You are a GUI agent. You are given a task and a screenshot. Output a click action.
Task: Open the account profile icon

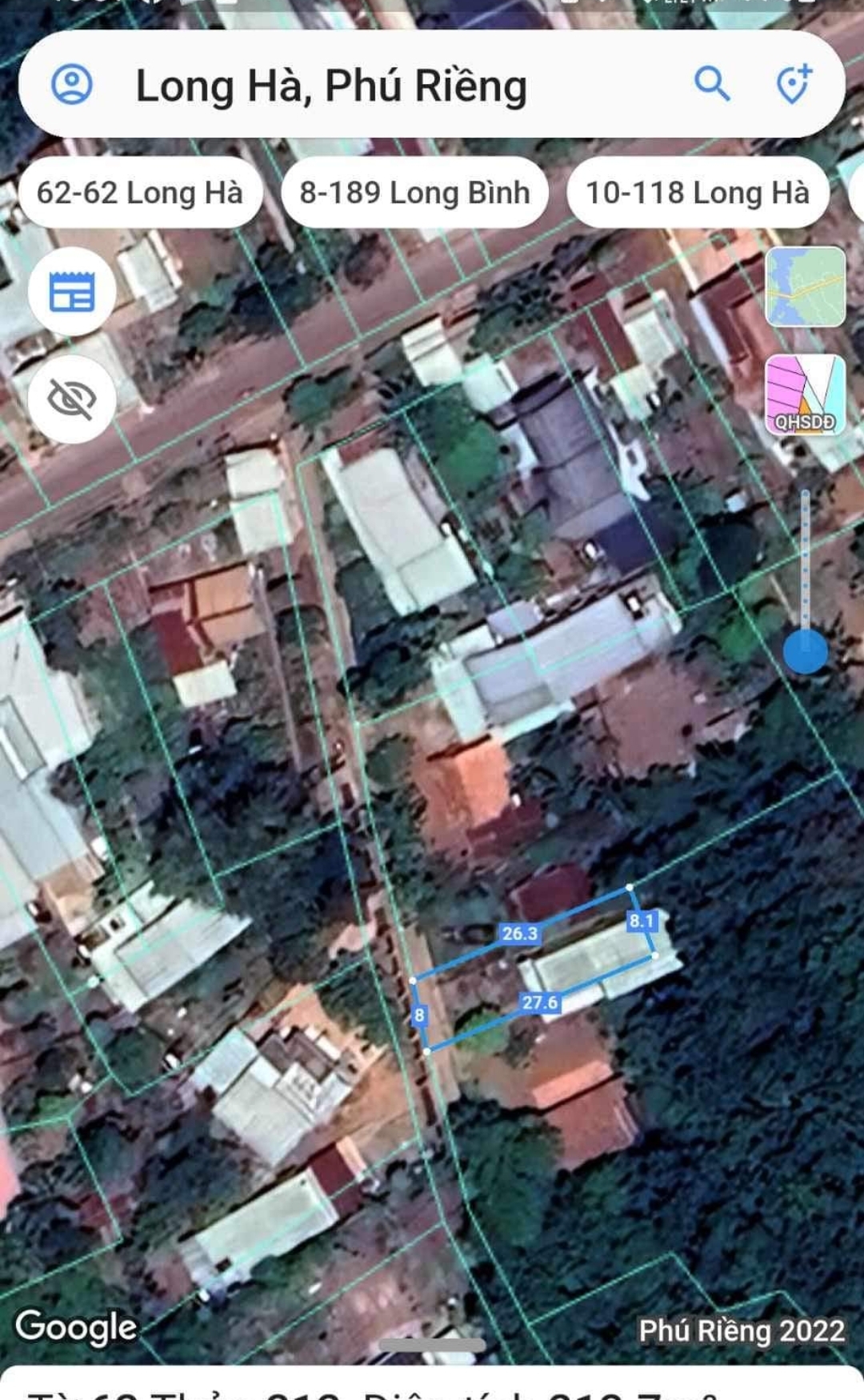point(72,84)
